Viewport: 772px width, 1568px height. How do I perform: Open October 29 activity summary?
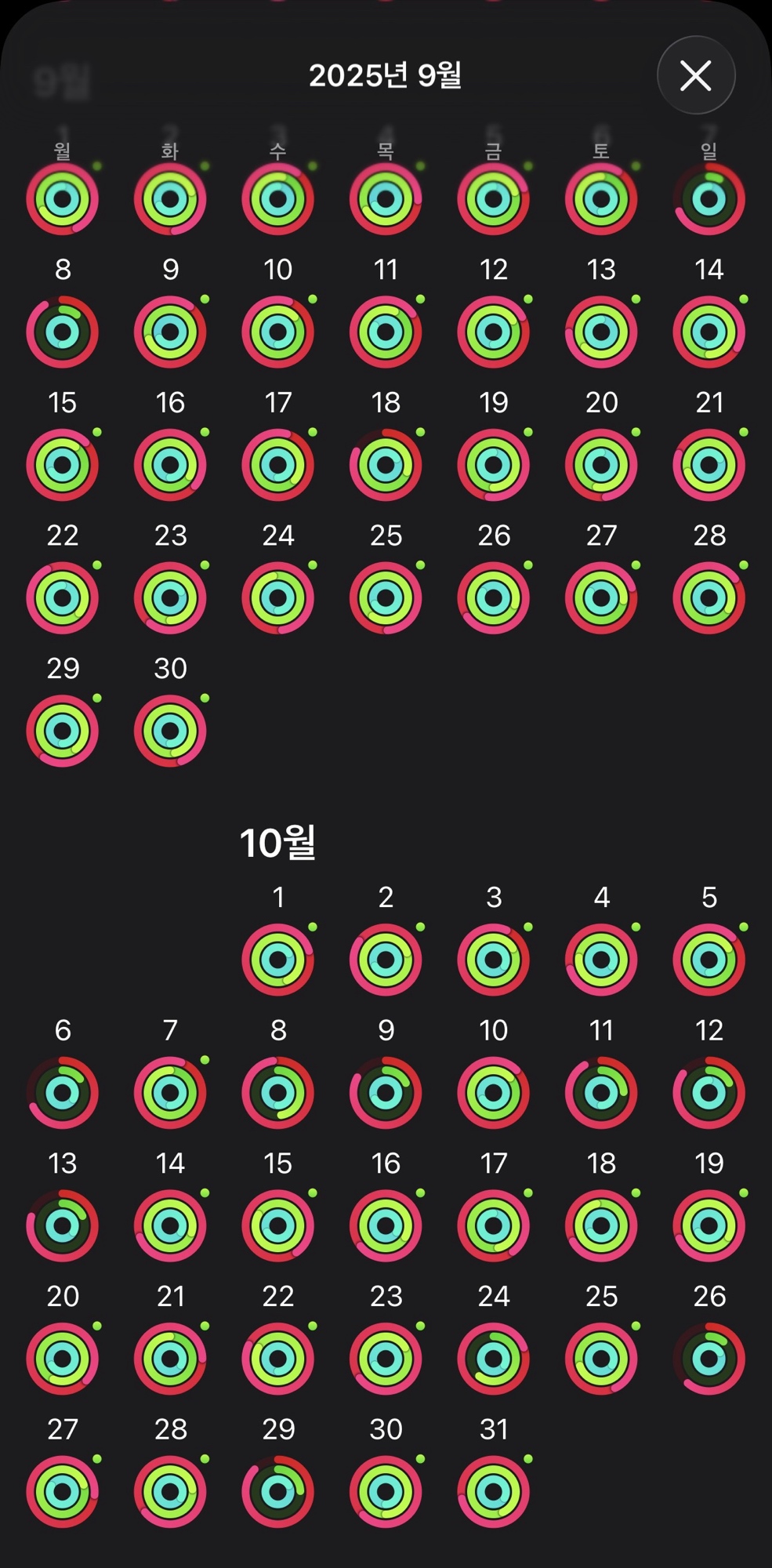coord(278,1492)
